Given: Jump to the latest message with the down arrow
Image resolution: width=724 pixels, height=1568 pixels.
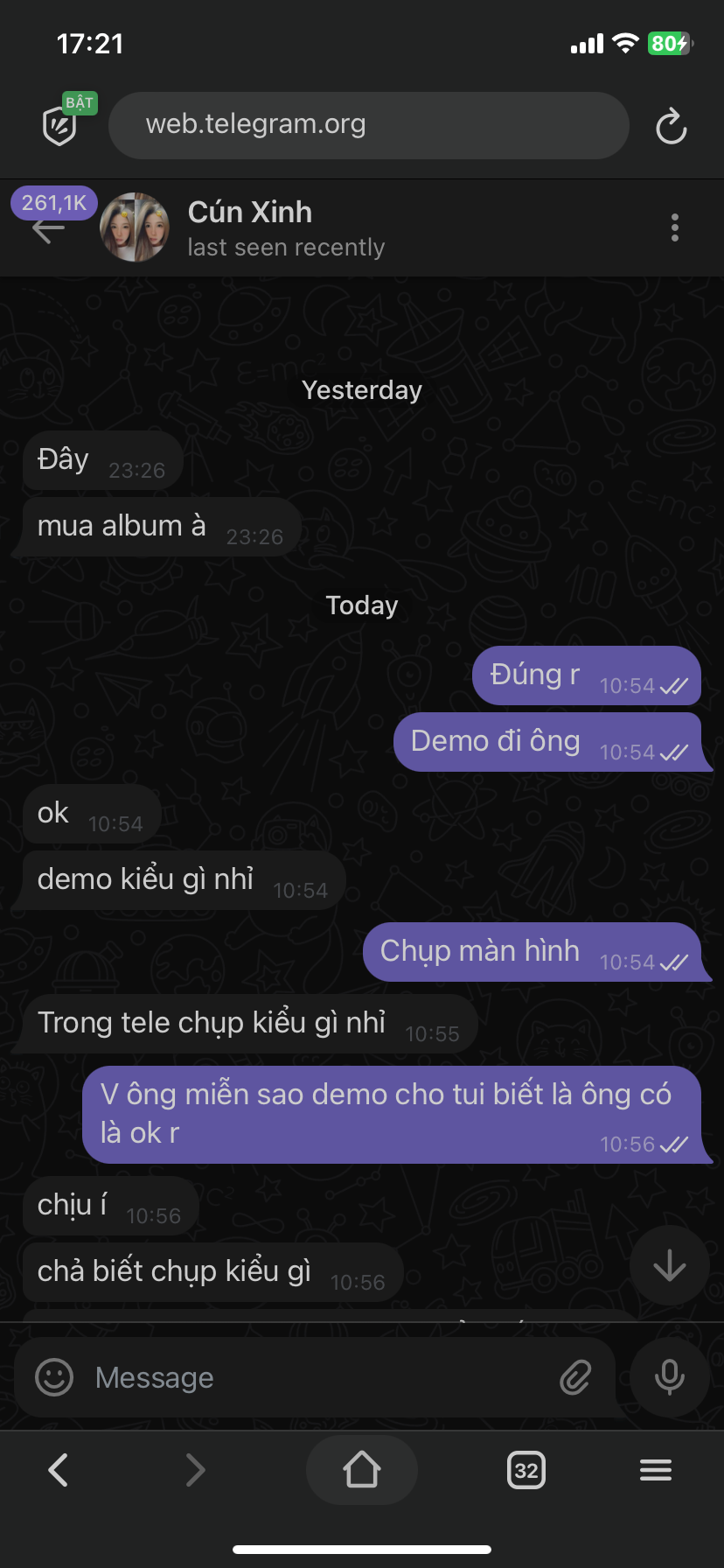Looking at the screenshot, I should tap(669, 1265).
